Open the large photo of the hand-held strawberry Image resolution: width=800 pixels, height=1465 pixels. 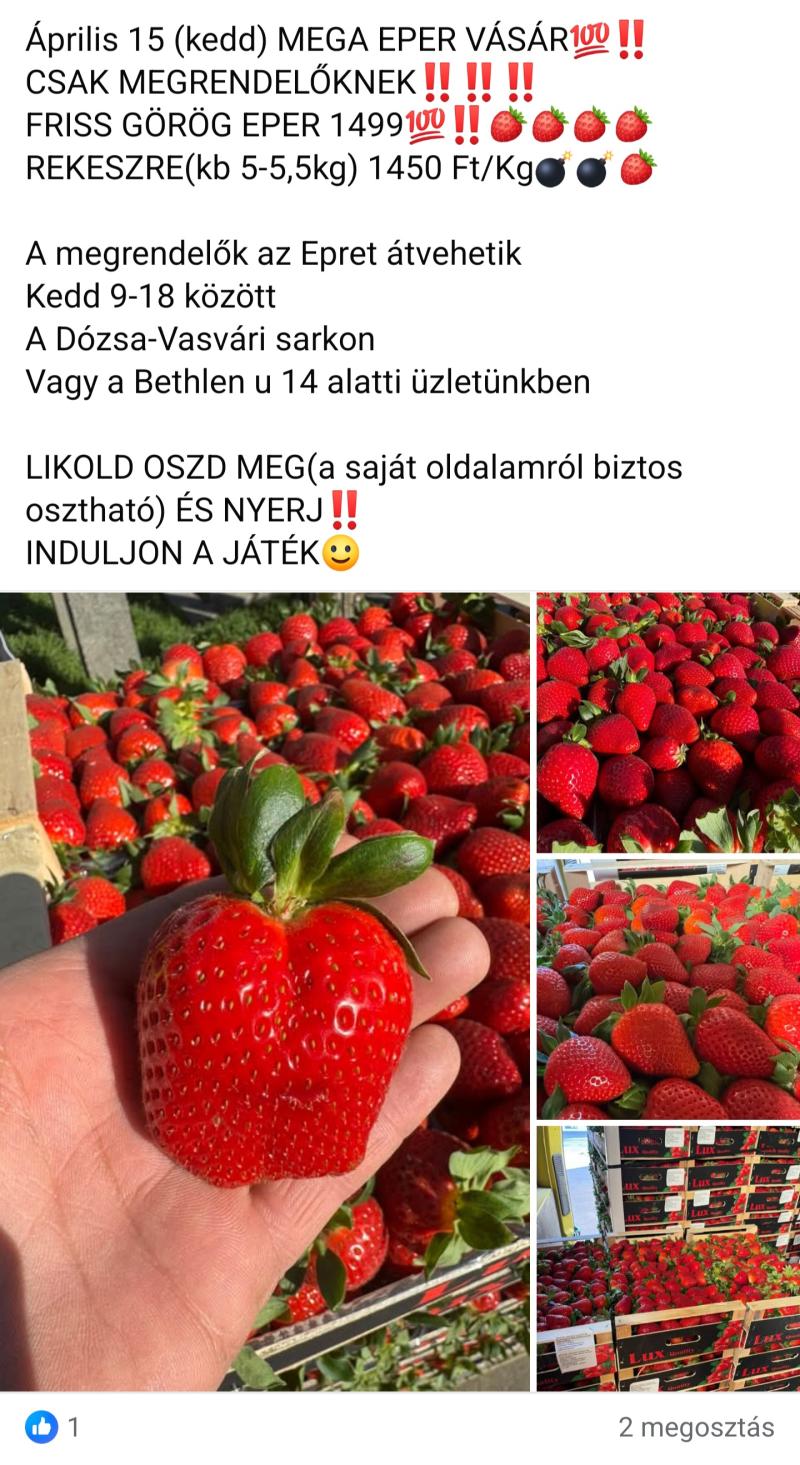pyautogui.click(x=265, y=991)
